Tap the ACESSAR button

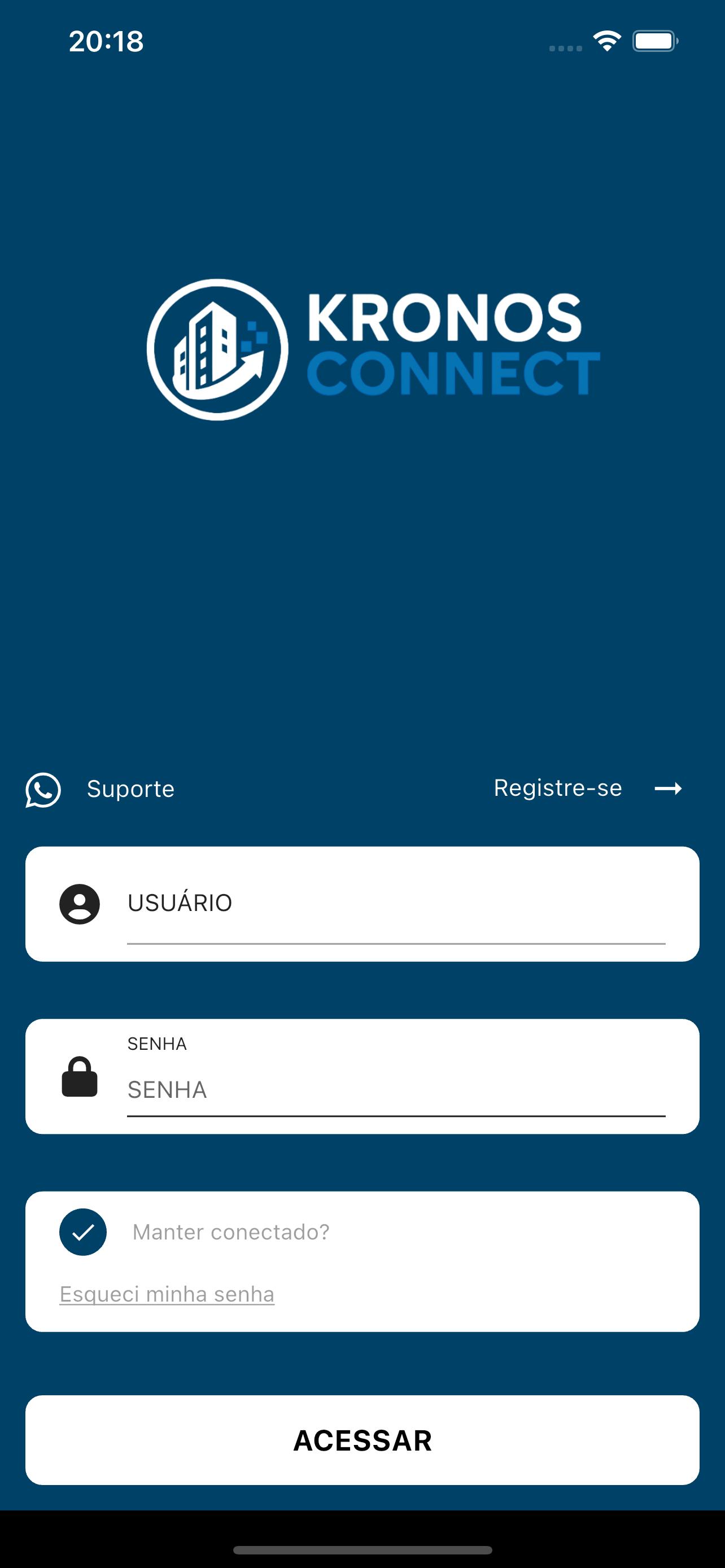pyautogui.click(x=362, y=1440)
